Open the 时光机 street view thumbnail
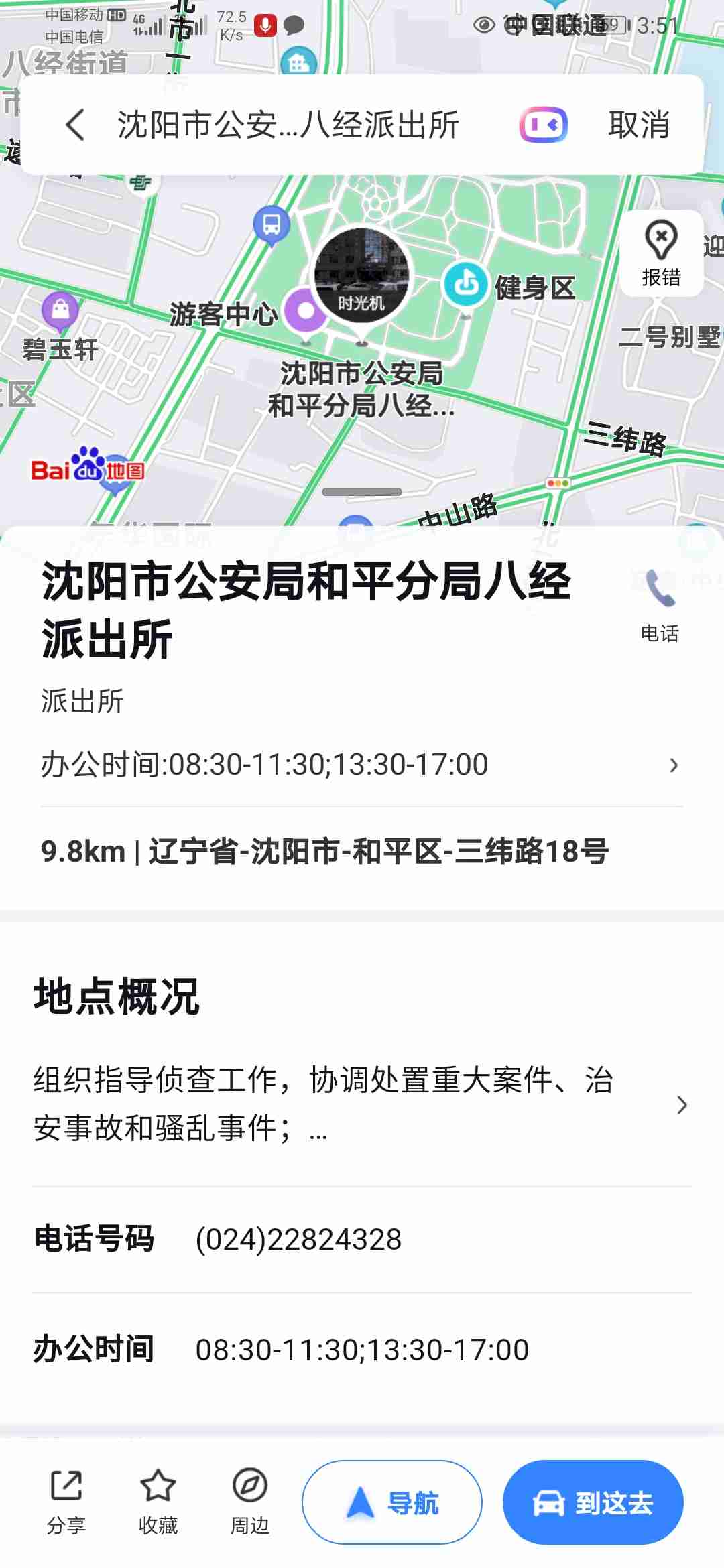 pyautogui.click(x=361, y=275)
